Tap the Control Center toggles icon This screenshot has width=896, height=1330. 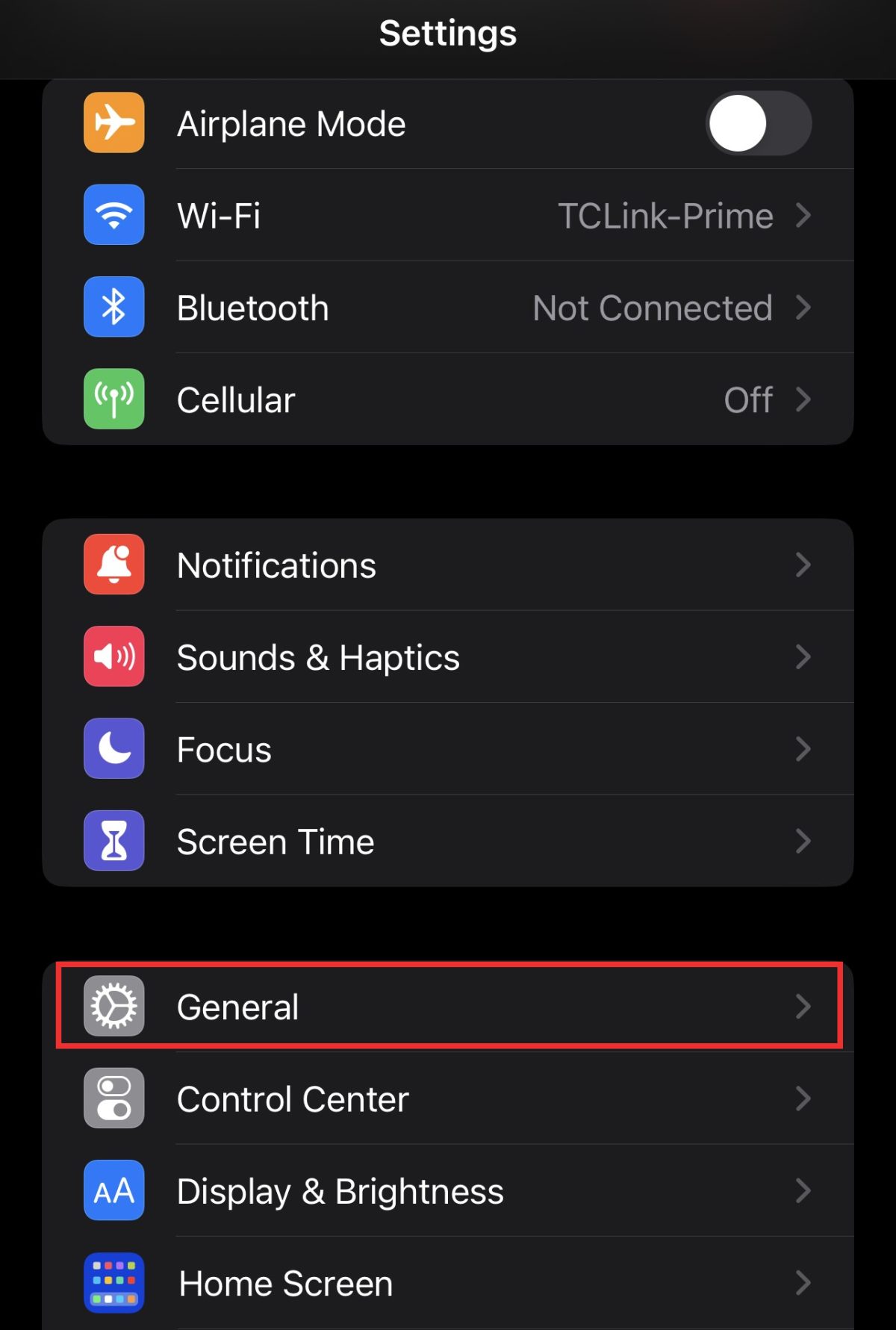[x=113, y=1099]
